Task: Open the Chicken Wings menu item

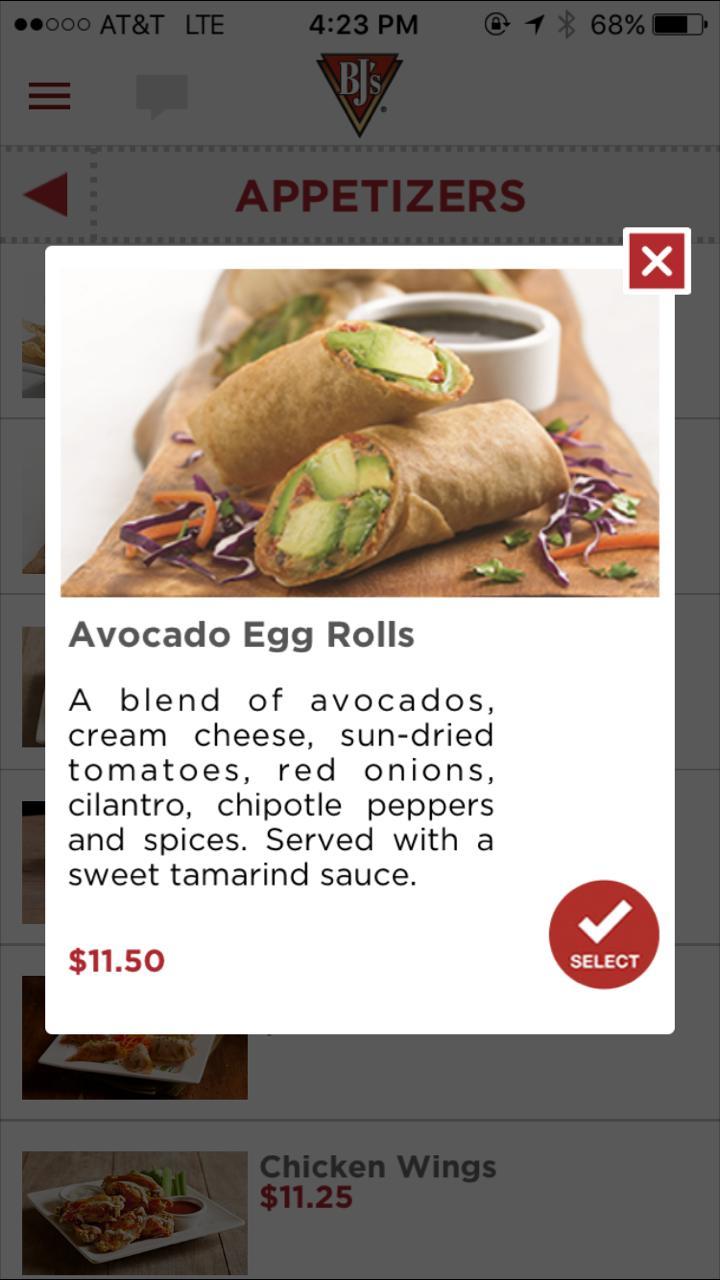Action: (377, 1166)
